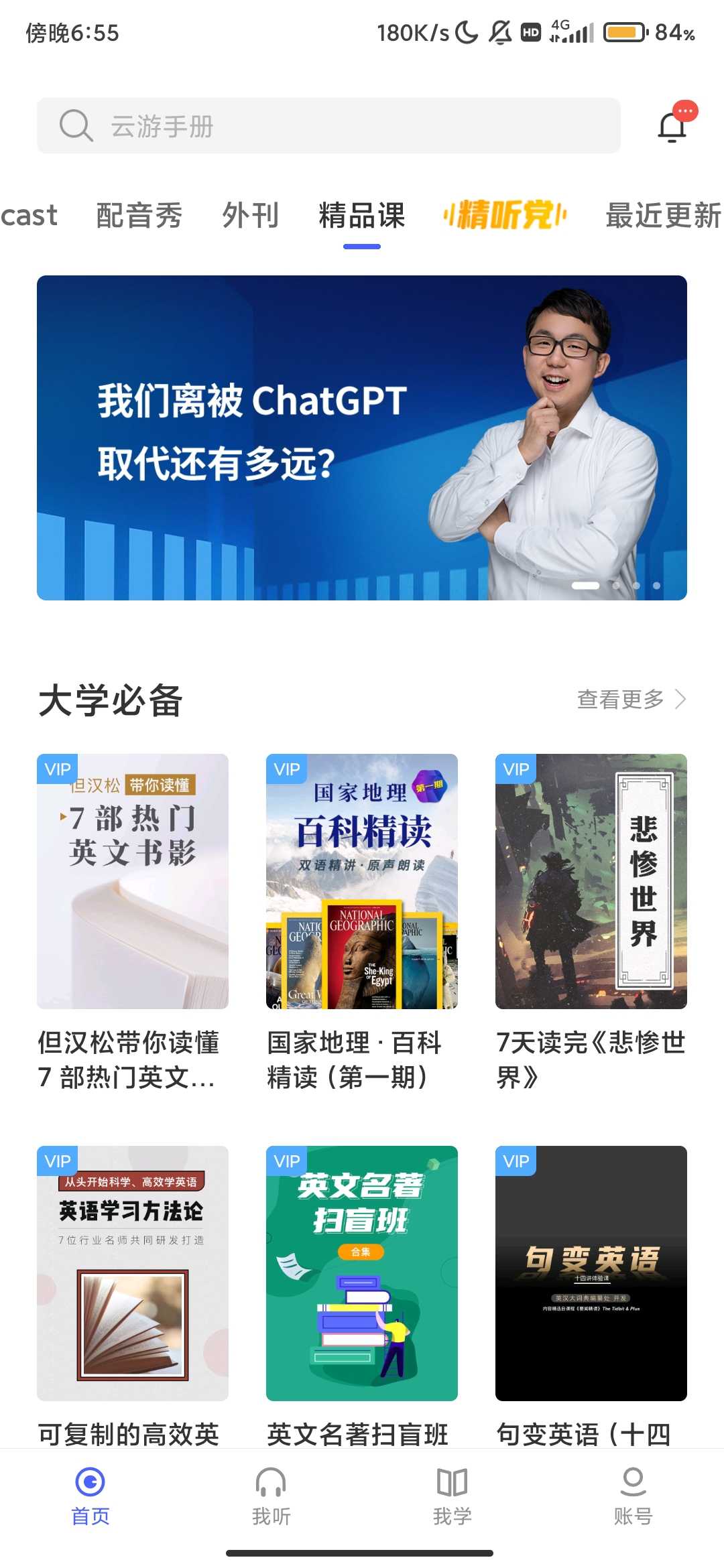Open the notifications bell

pyautogui.click(x=673, y=126)
